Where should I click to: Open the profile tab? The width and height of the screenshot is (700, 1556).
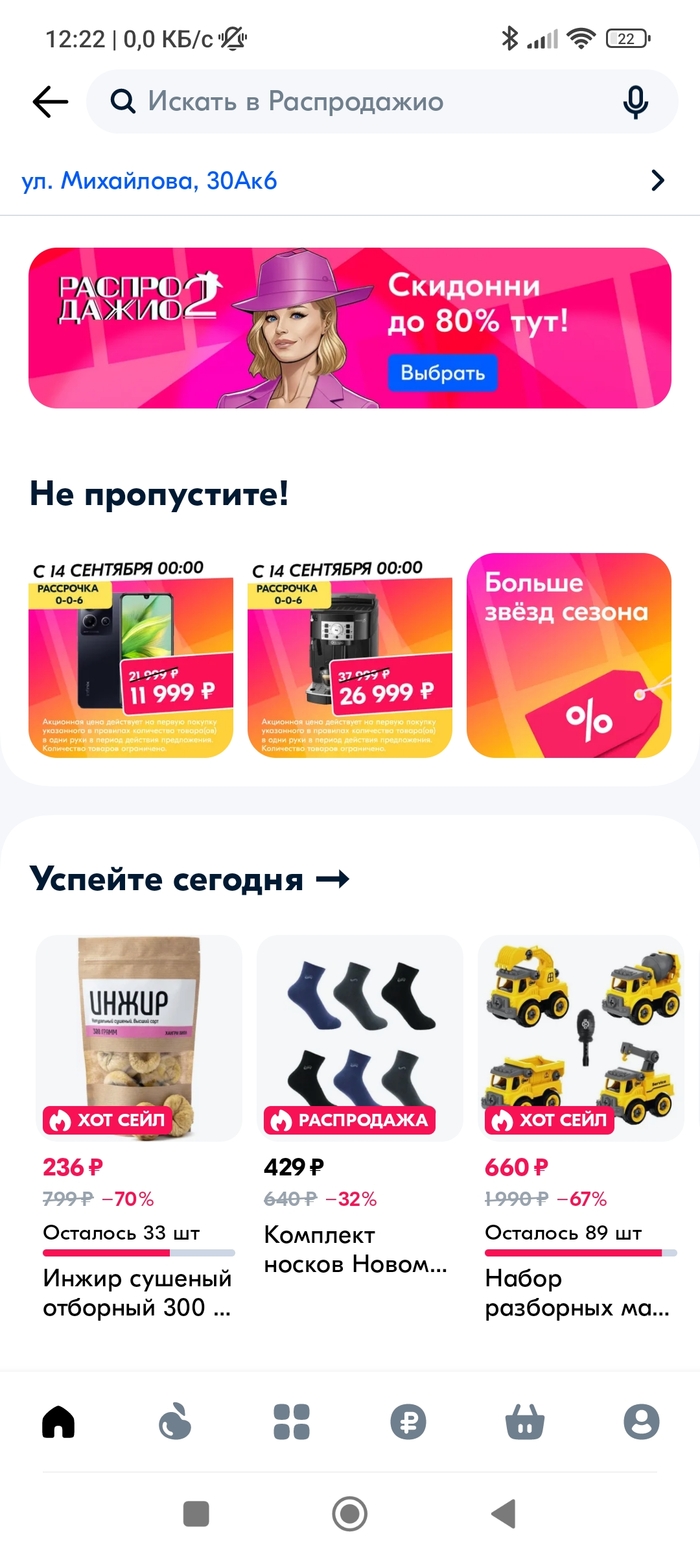click(x=641, y=1421)
